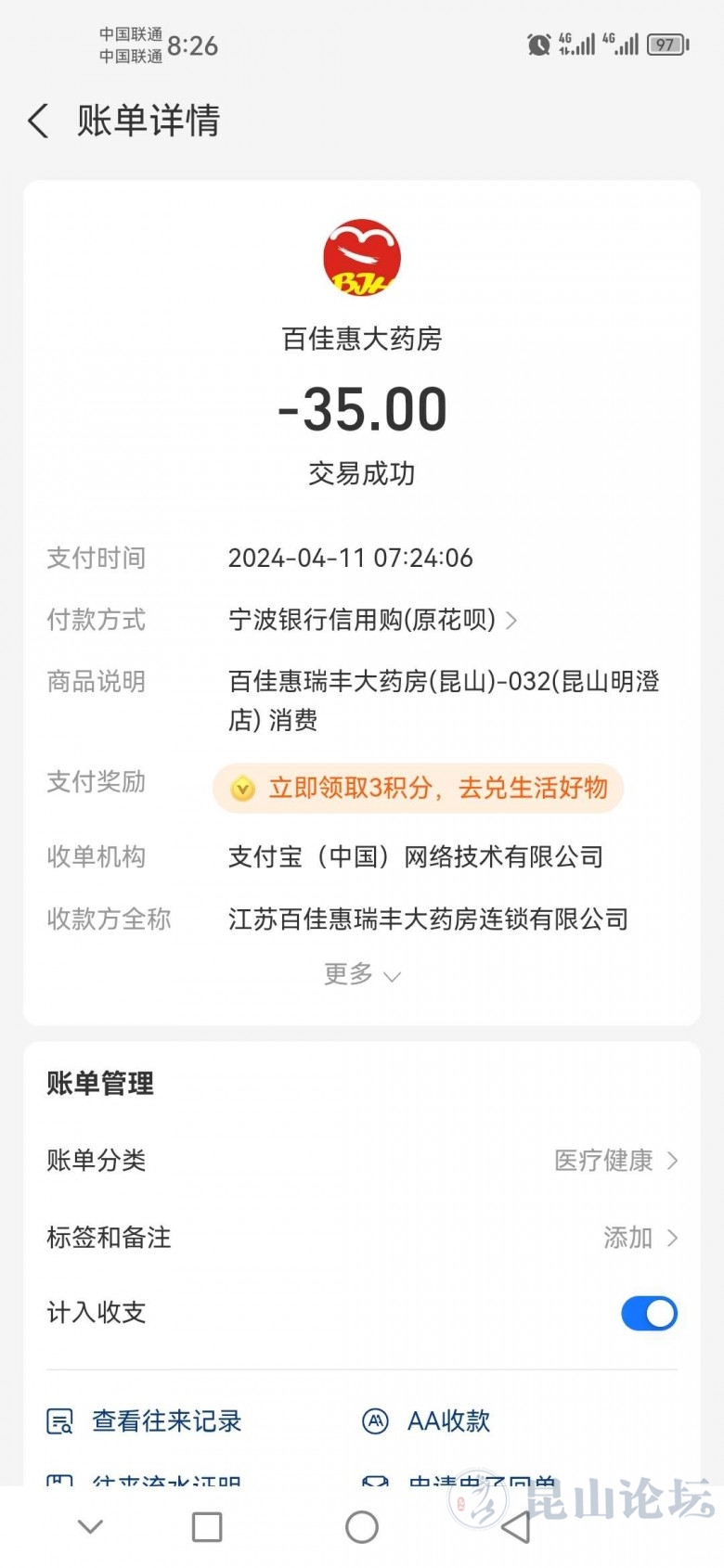The image size is (724, 1568).
Task: Claim the 立即领取3积分 reward
Action: coord(418,789)
